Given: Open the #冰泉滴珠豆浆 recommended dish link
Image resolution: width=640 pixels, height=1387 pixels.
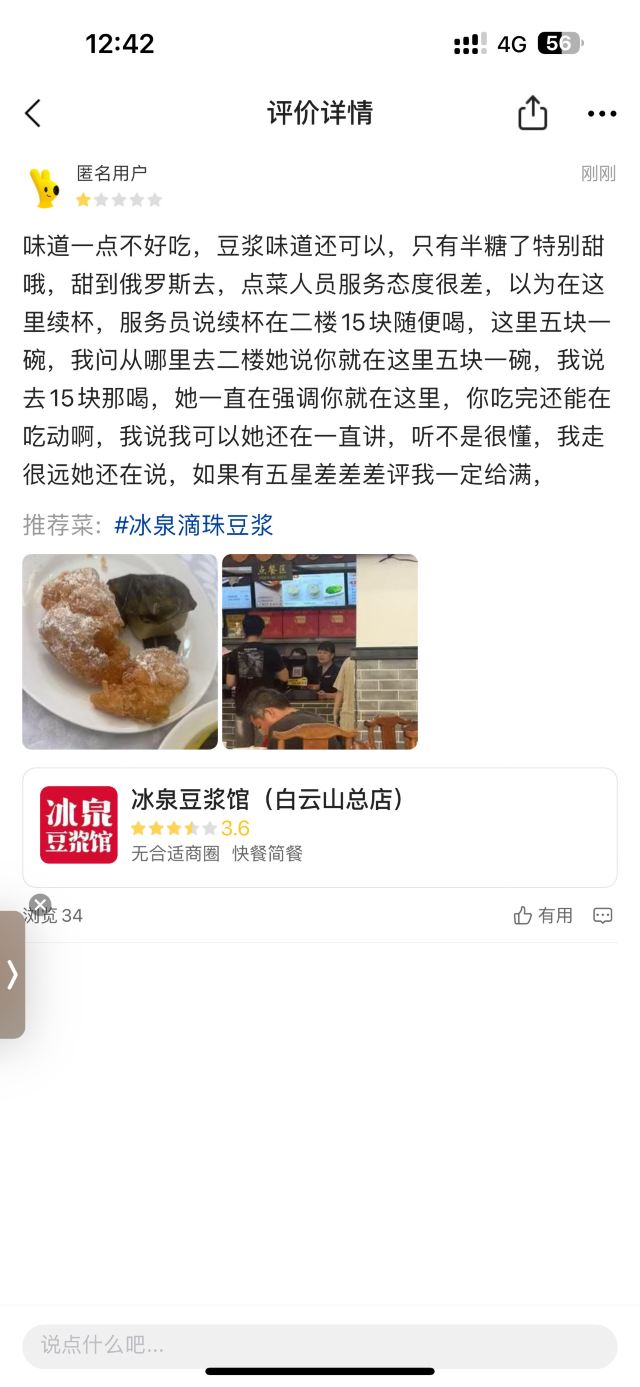Looking at the screenshot, I should click(x=193, y=525).
